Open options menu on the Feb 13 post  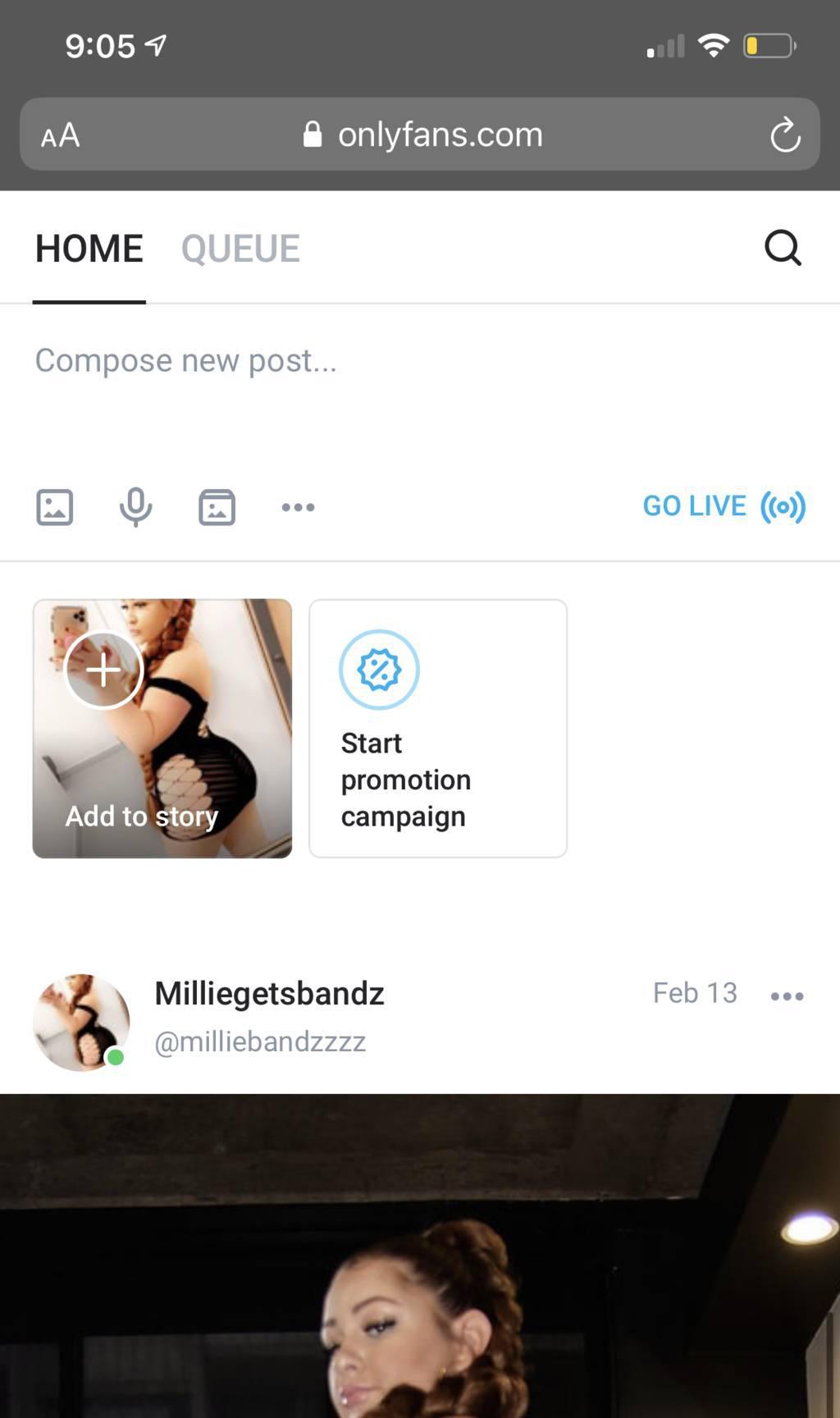point(787,996)
